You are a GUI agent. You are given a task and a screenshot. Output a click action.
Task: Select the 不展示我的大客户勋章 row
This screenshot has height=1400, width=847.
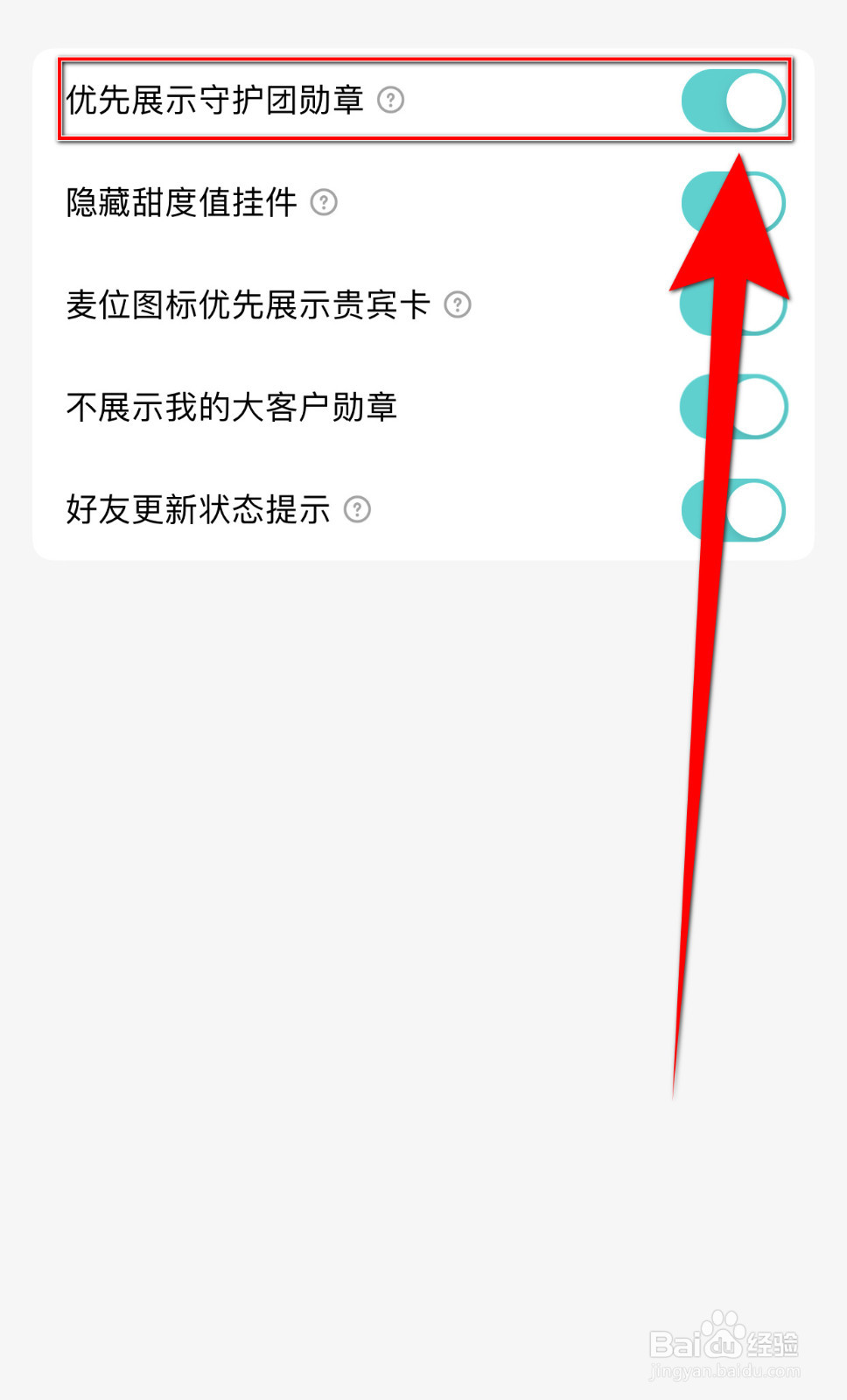coord(233,407)
